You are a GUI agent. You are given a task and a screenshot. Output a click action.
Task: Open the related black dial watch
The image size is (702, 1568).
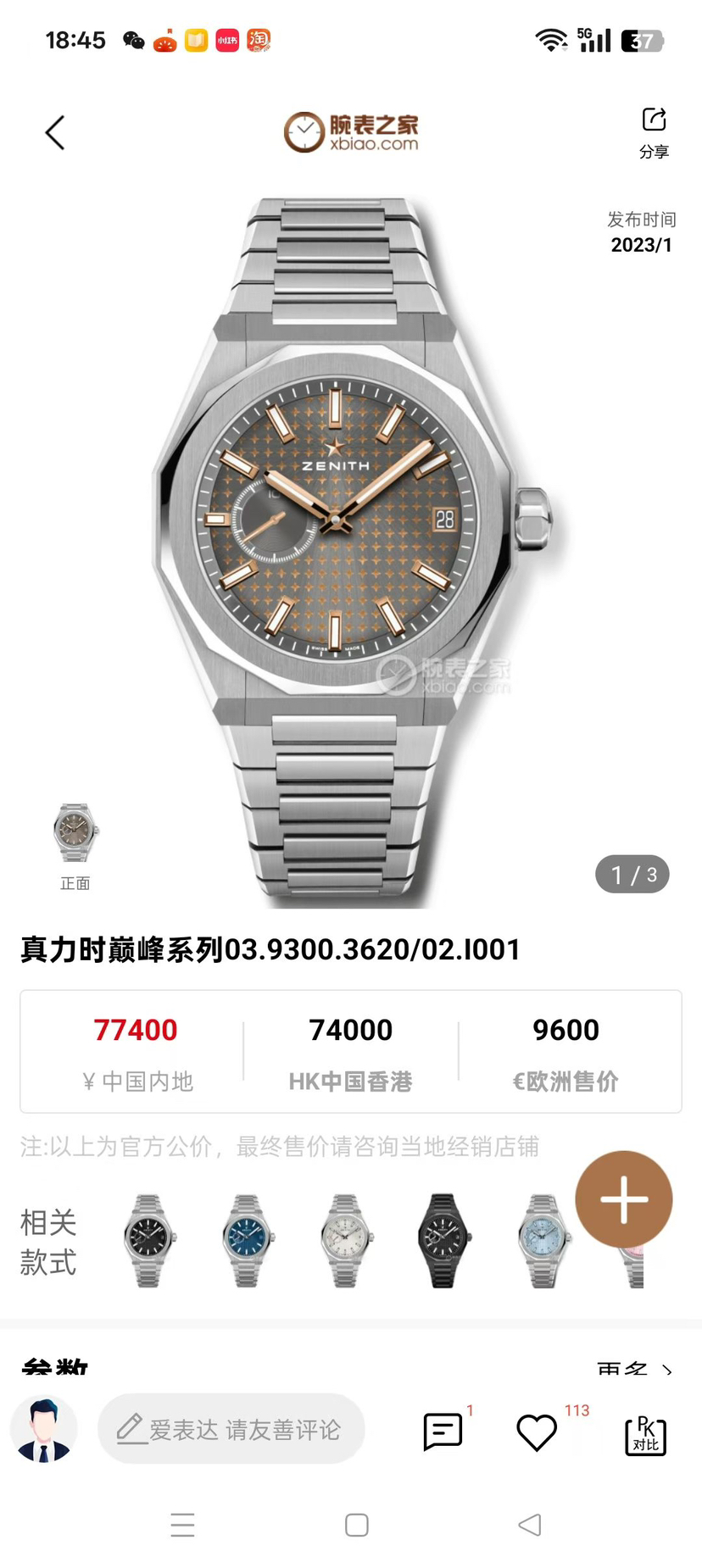148,1240
